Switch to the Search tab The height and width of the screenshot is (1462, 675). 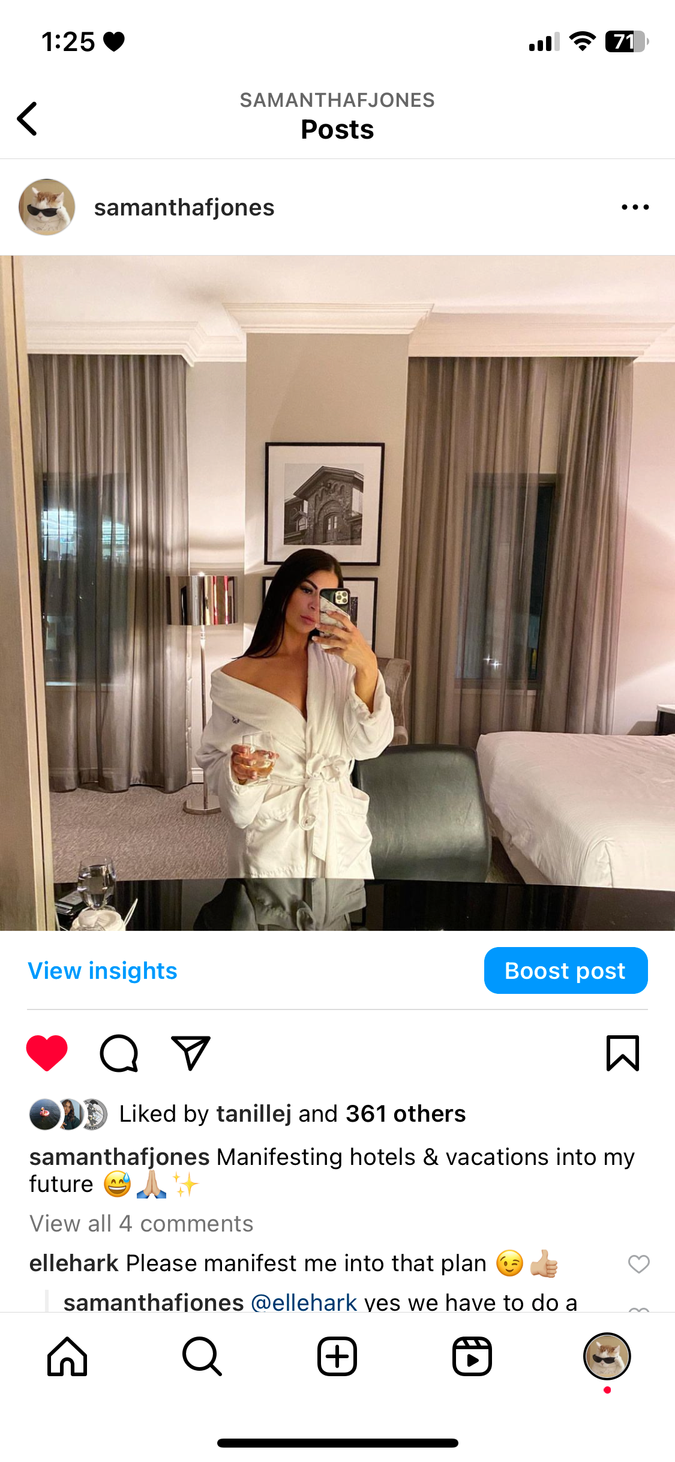click(202, 1357)
